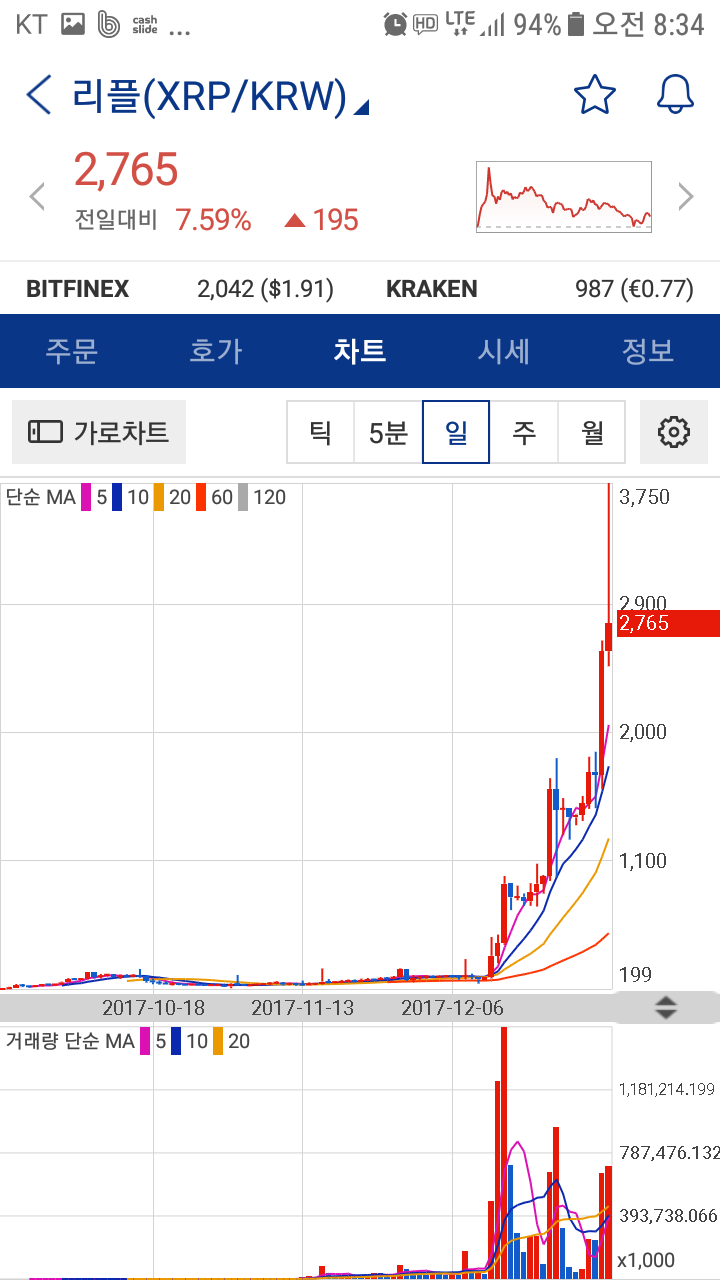Screen dimensions: 720x1280
Task: Enable the 틱 tick chart view
Action: coord(320,432)
